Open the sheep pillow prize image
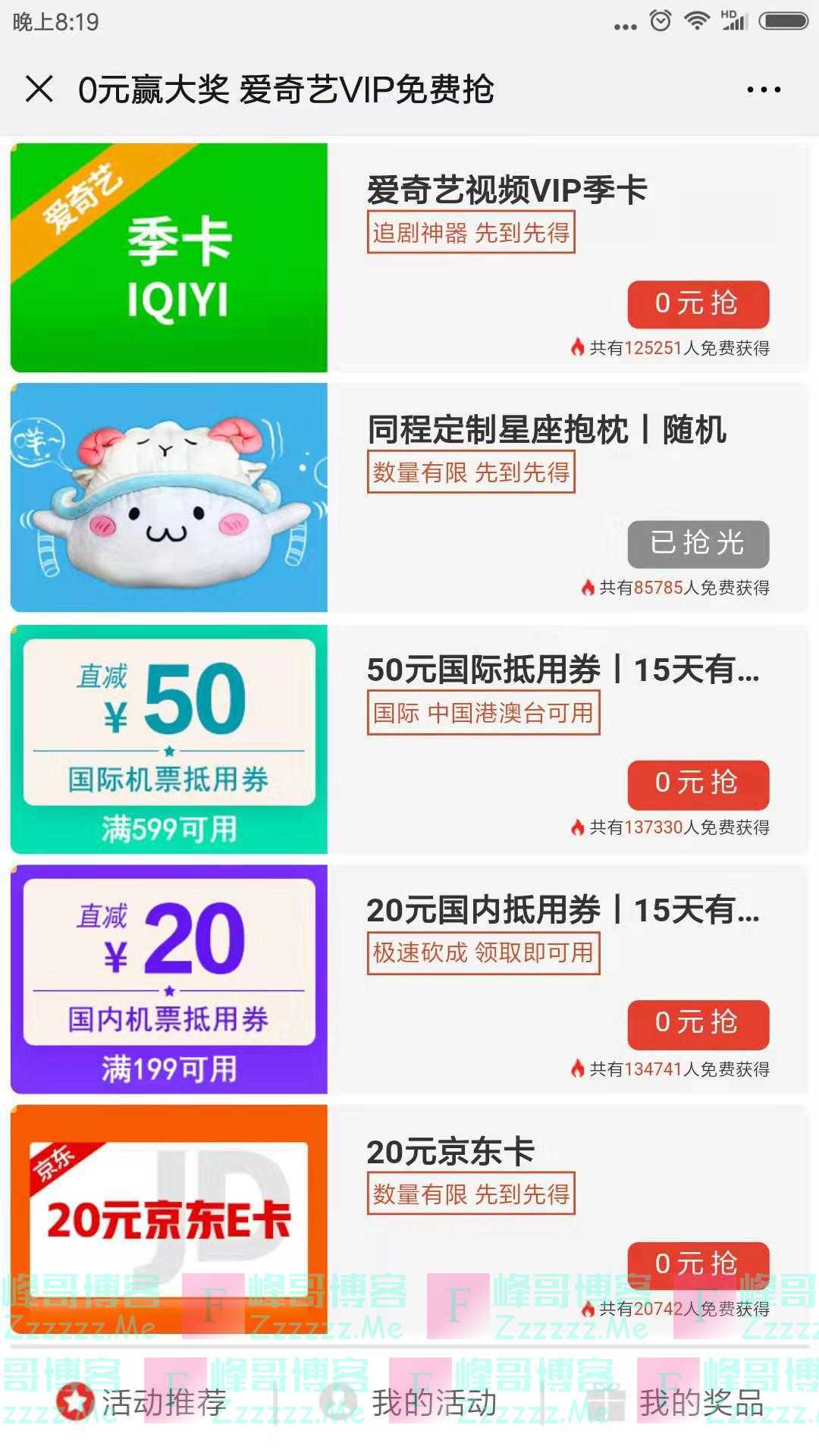This screenshot has height=1456, width=819. coord(168,497)
